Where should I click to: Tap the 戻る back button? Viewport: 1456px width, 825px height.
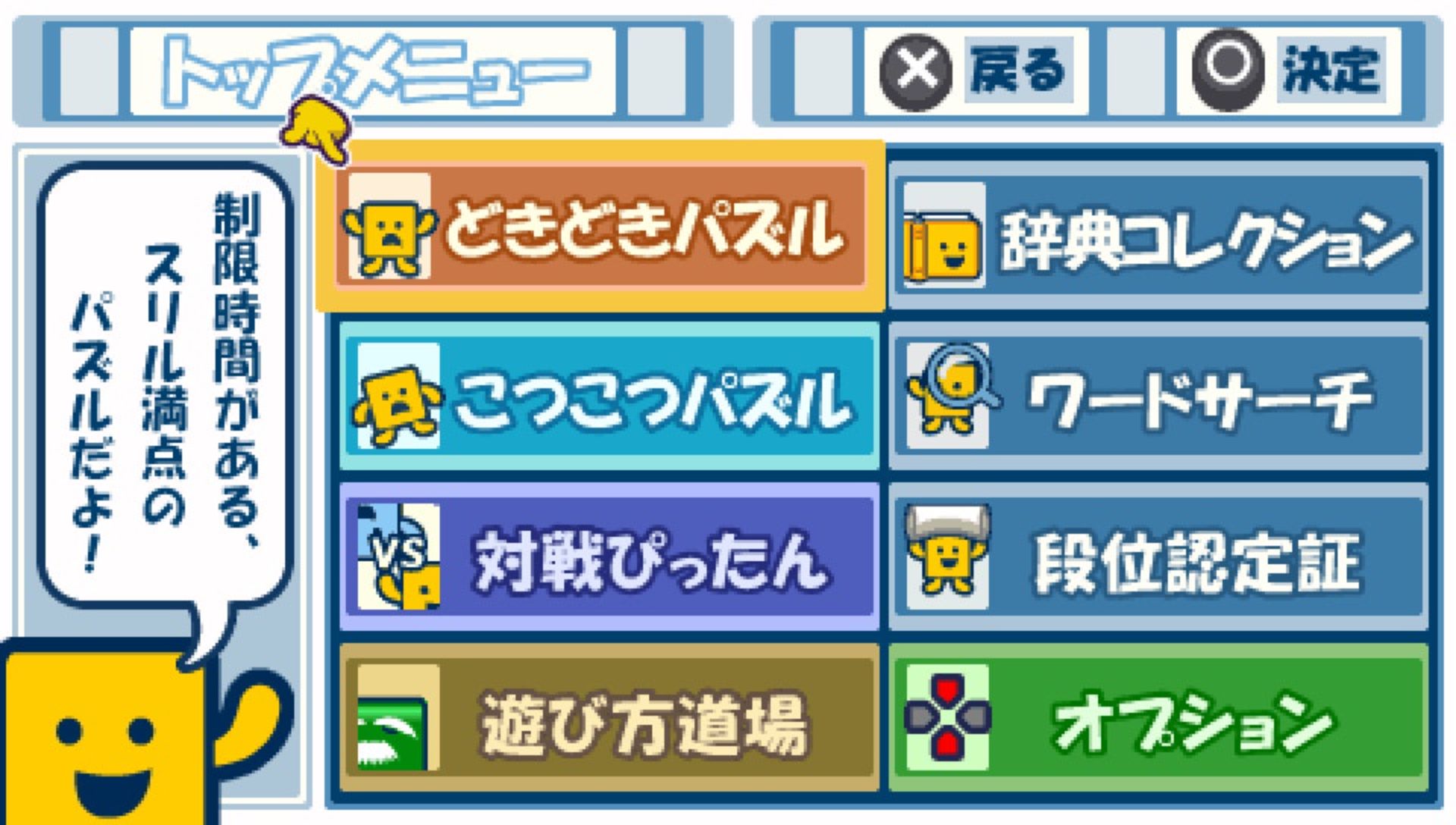[975, 71]
